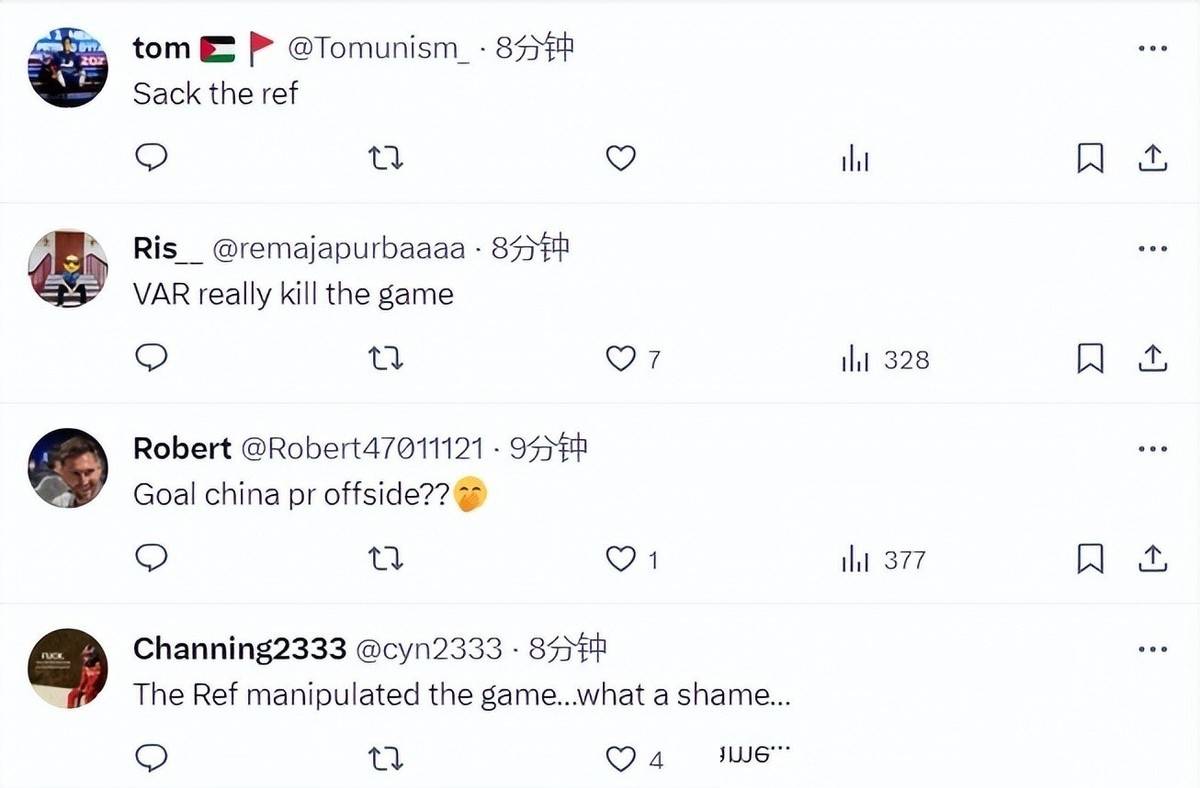The image size is (1200, 788).
Task: View analytics on Ris__'s VAR tweet
Action: point(854,359)
